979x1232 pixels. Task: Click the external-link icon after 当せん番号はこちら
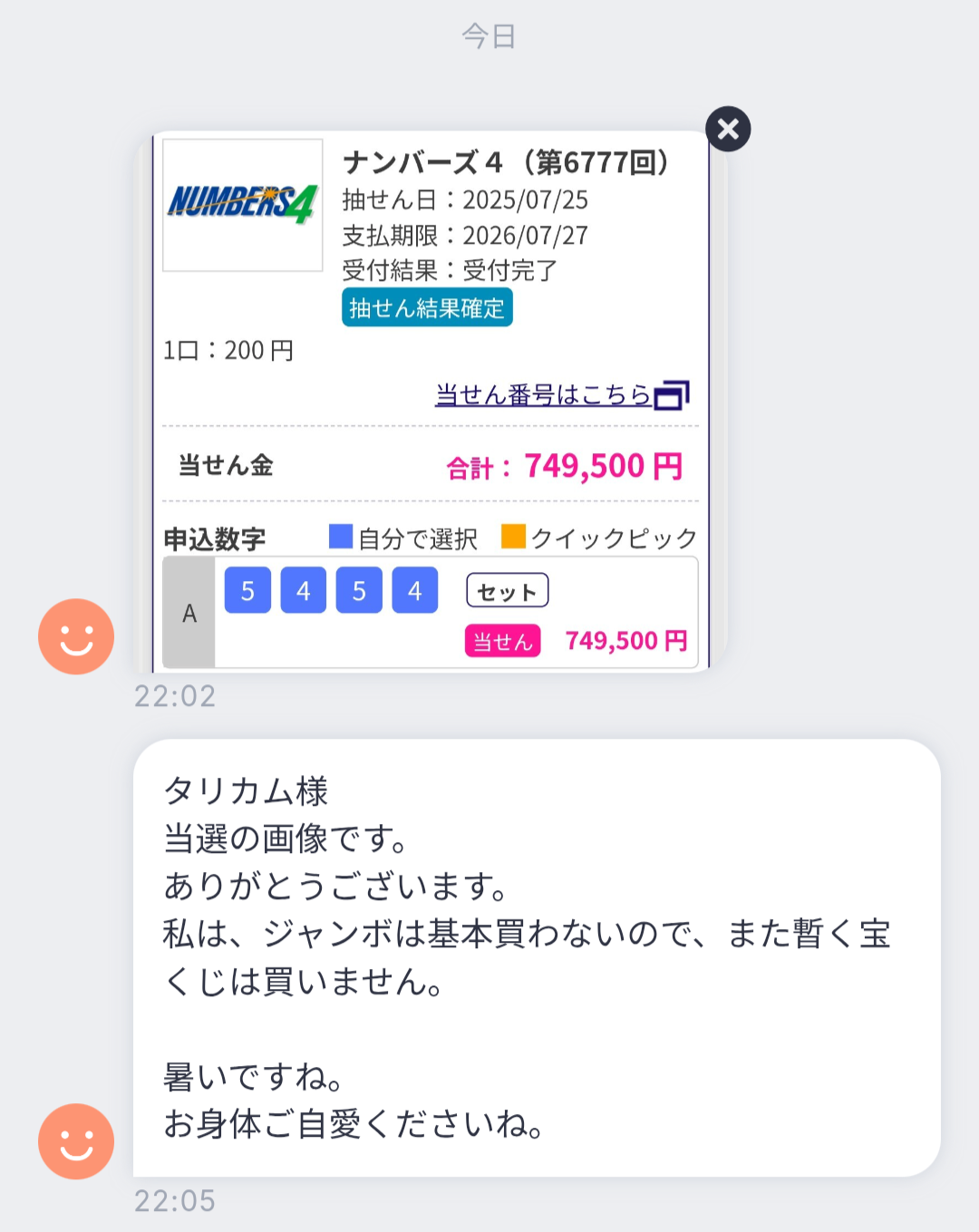coord(674,394)
